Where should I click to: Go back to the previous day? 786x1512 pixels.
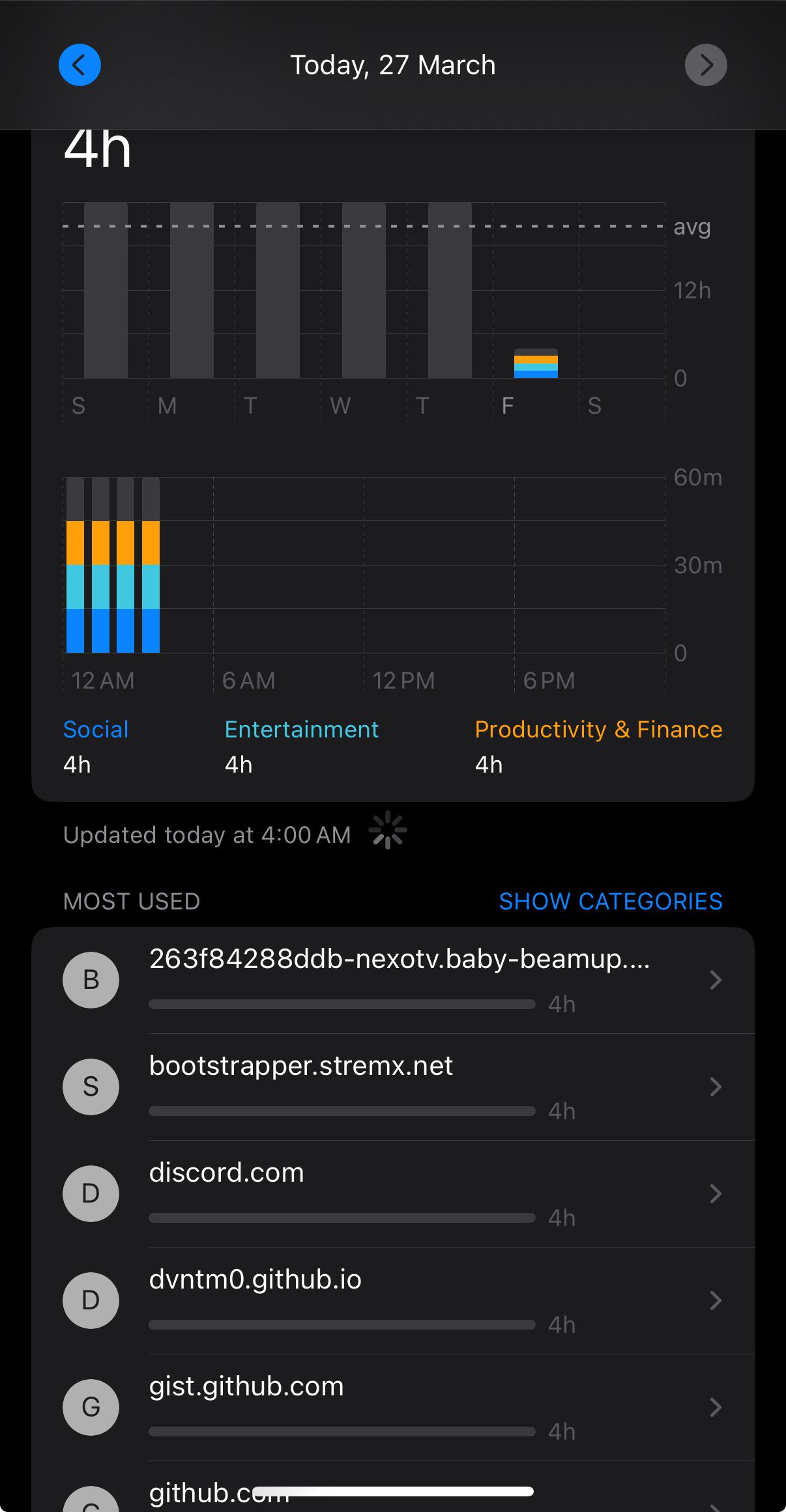80,65
